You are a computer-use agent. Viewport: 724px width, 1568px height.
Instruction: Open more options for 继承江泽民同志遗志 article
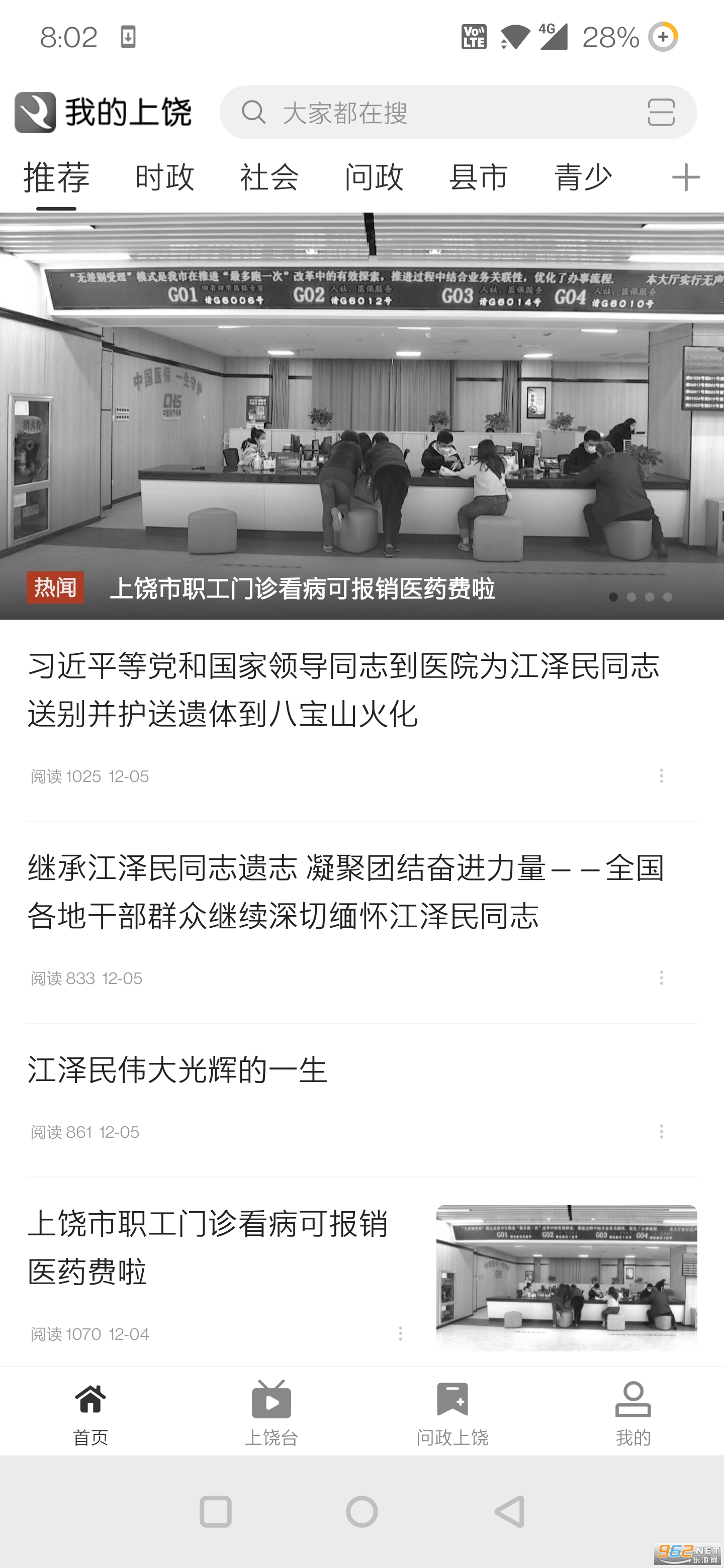click(661, 977)
